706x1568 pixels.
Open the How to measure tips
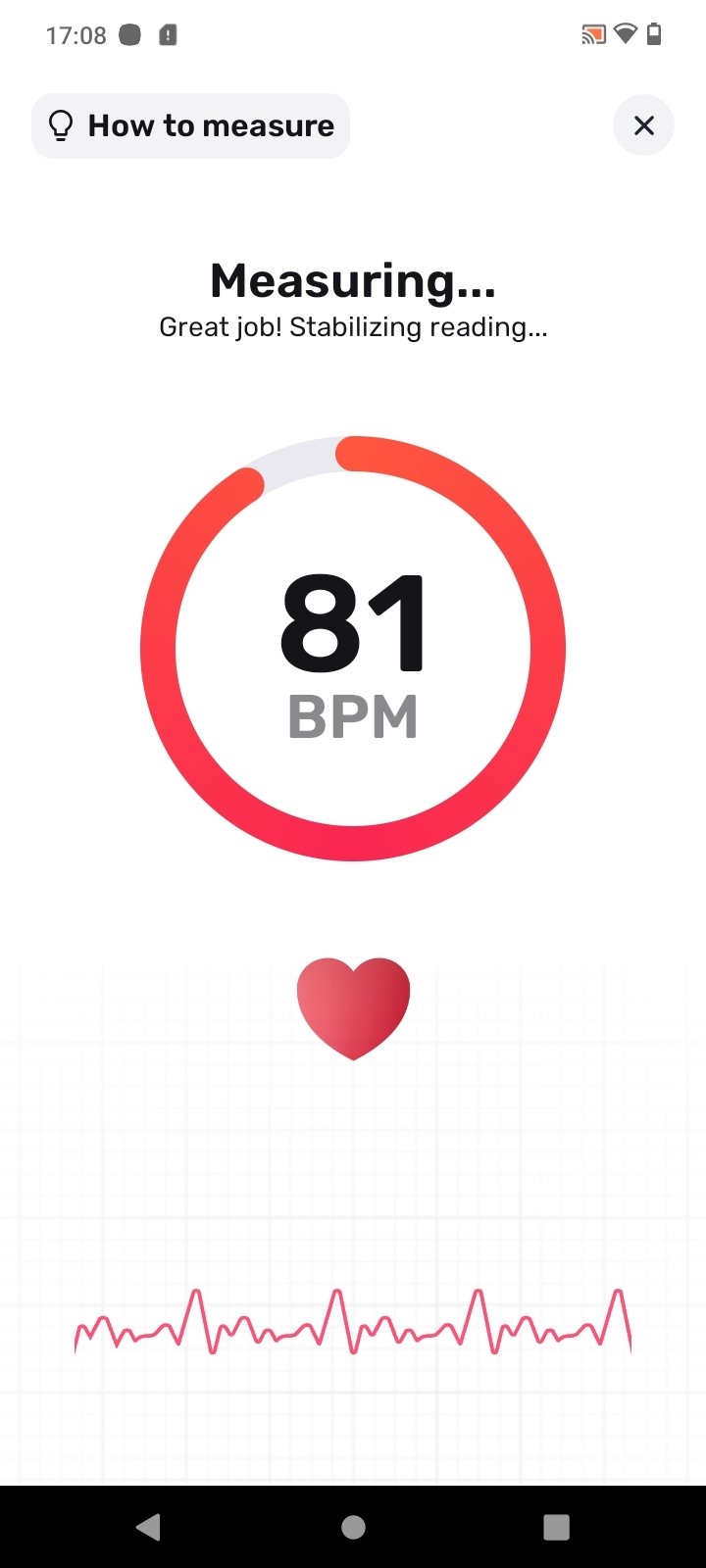[x=190, y=125]
